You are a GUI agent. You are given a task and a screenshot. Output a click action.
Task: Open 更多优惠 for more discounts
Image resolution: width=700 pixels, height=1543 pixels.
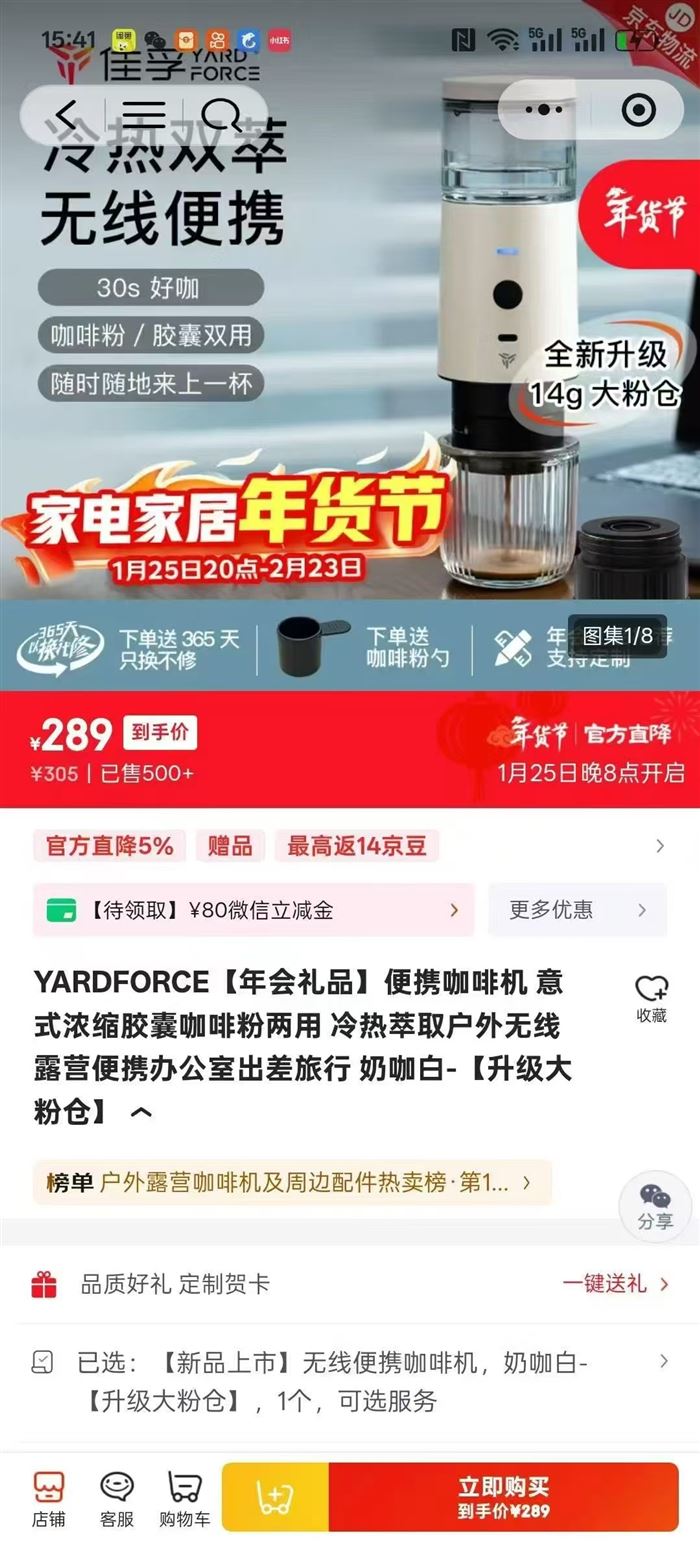tap(577, 910)
